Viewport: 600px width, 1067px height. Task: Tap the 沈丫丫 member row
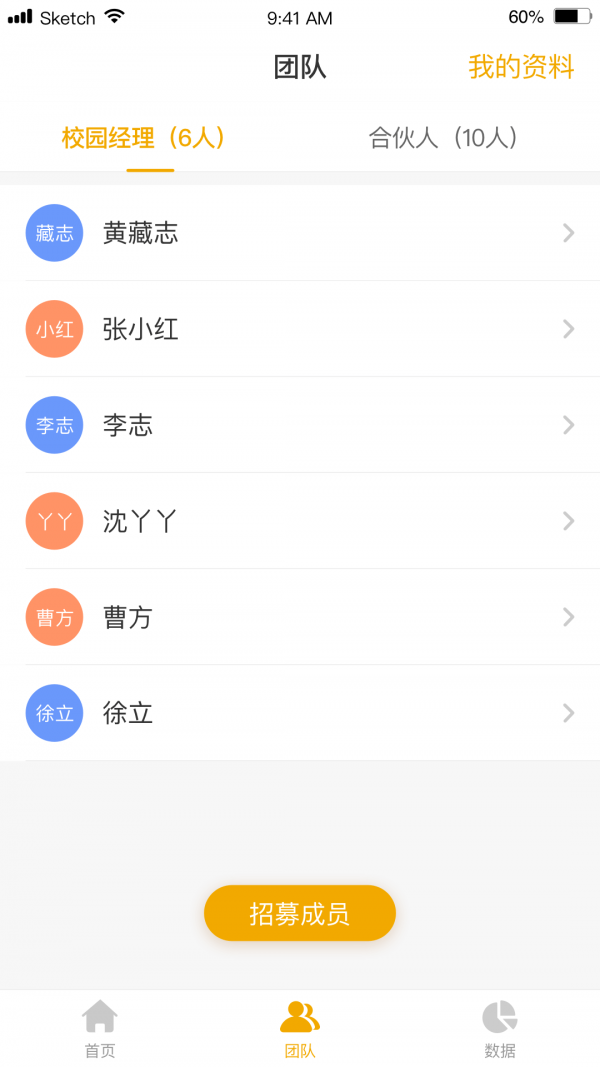pos(300,521)
